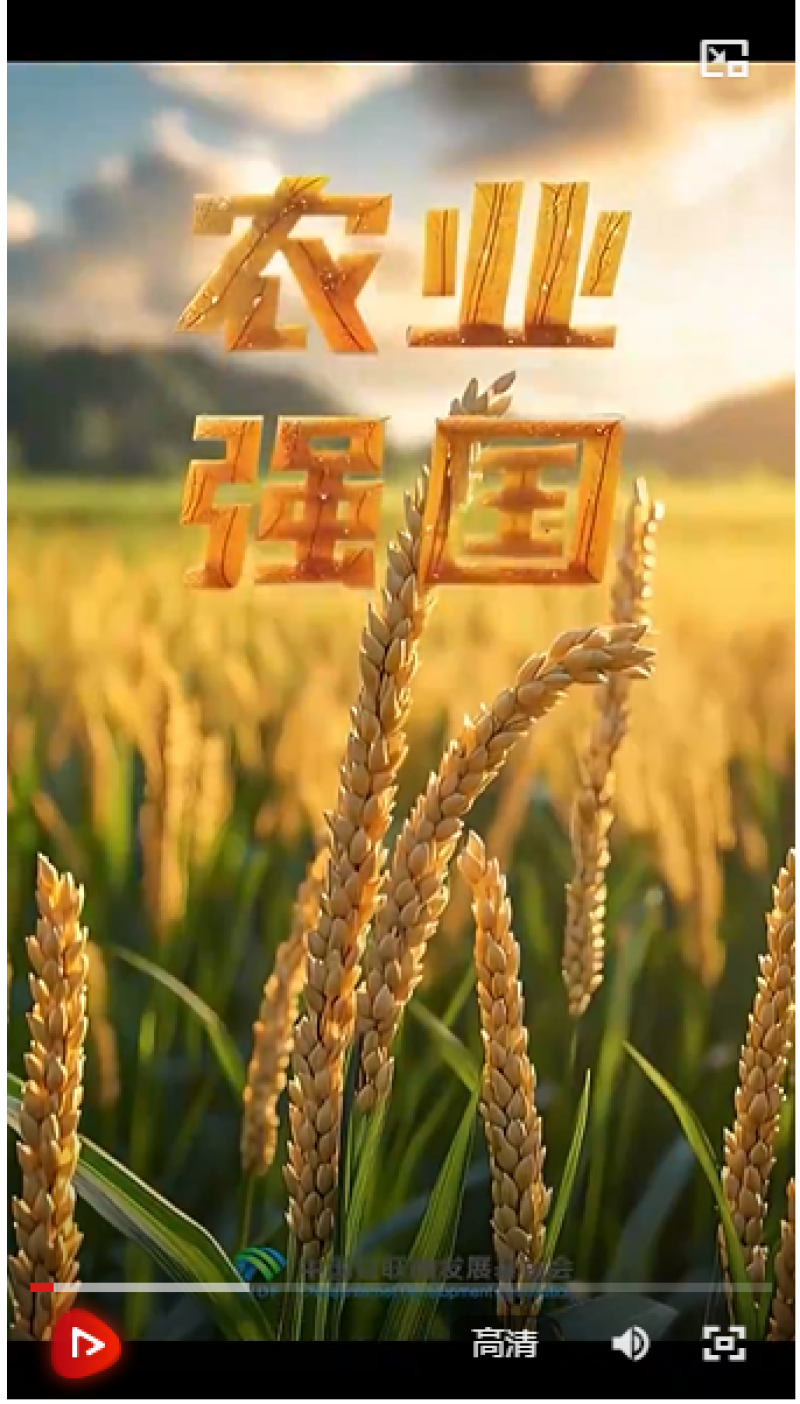The height and width of the screenshot is (1404, 800).
Task: Change the 高清 video quality setting
Action: pos(504,1344)
